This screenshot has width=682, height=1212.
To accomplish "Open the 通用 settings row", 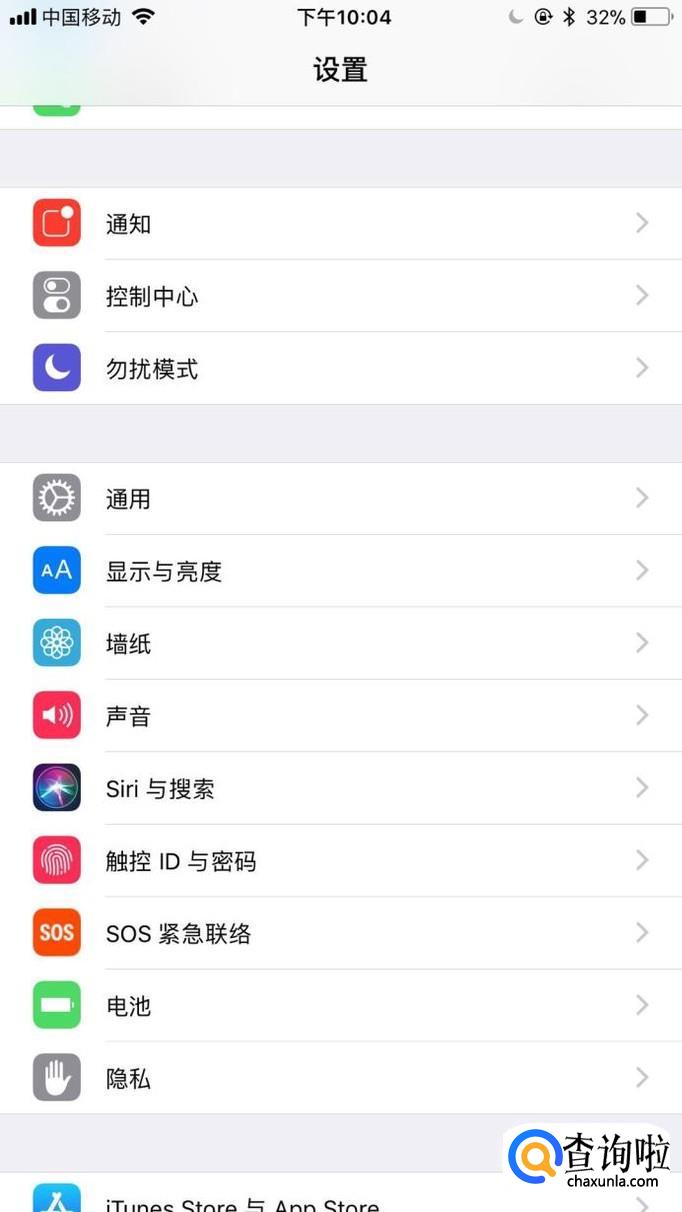I will pyautogui.click(x=341, y=498).
